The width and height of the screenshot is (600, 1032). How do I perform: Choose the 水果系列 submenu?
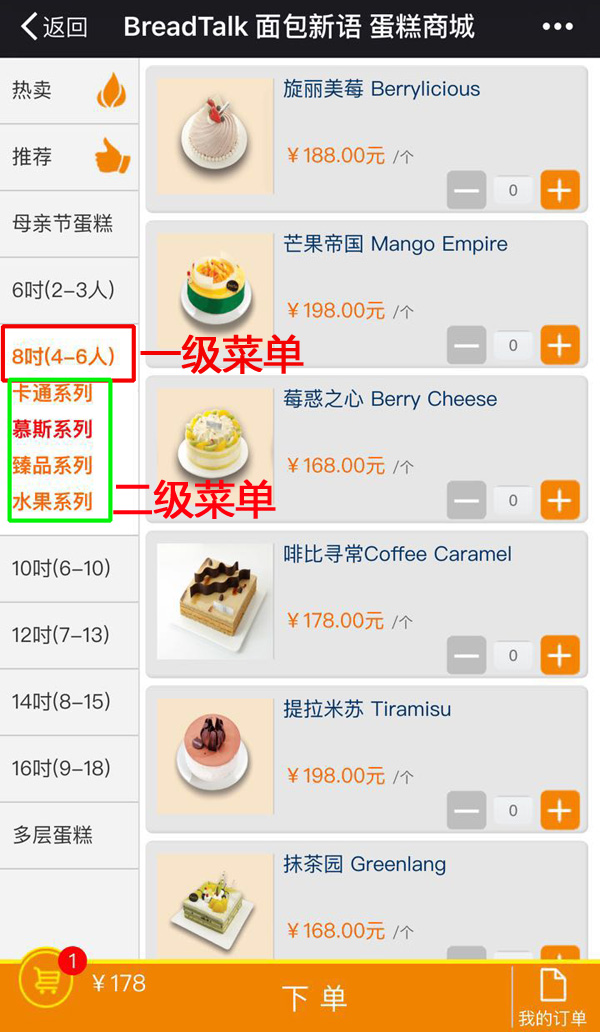[52, 501]
